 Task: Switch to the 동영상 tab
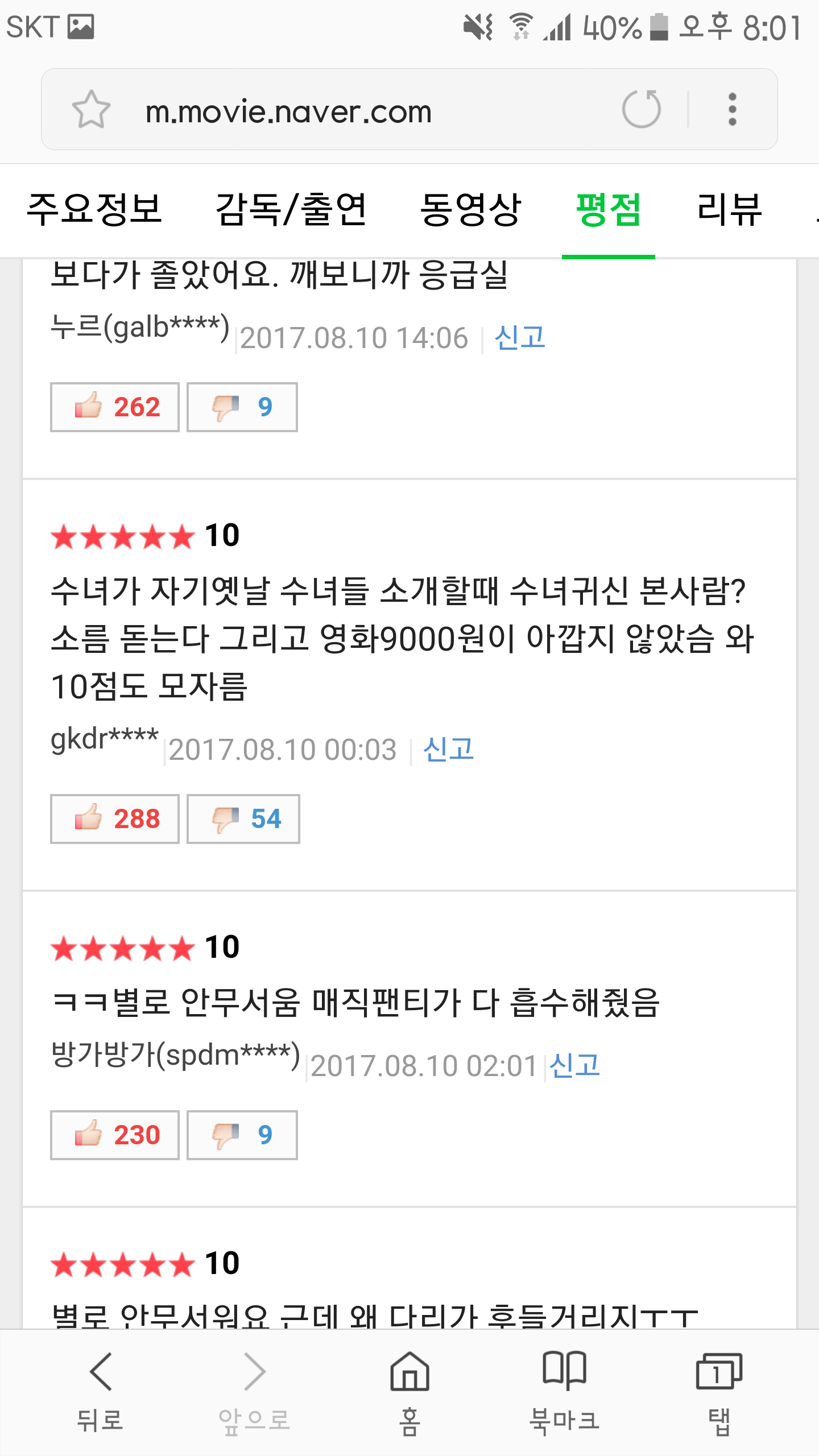471,209
